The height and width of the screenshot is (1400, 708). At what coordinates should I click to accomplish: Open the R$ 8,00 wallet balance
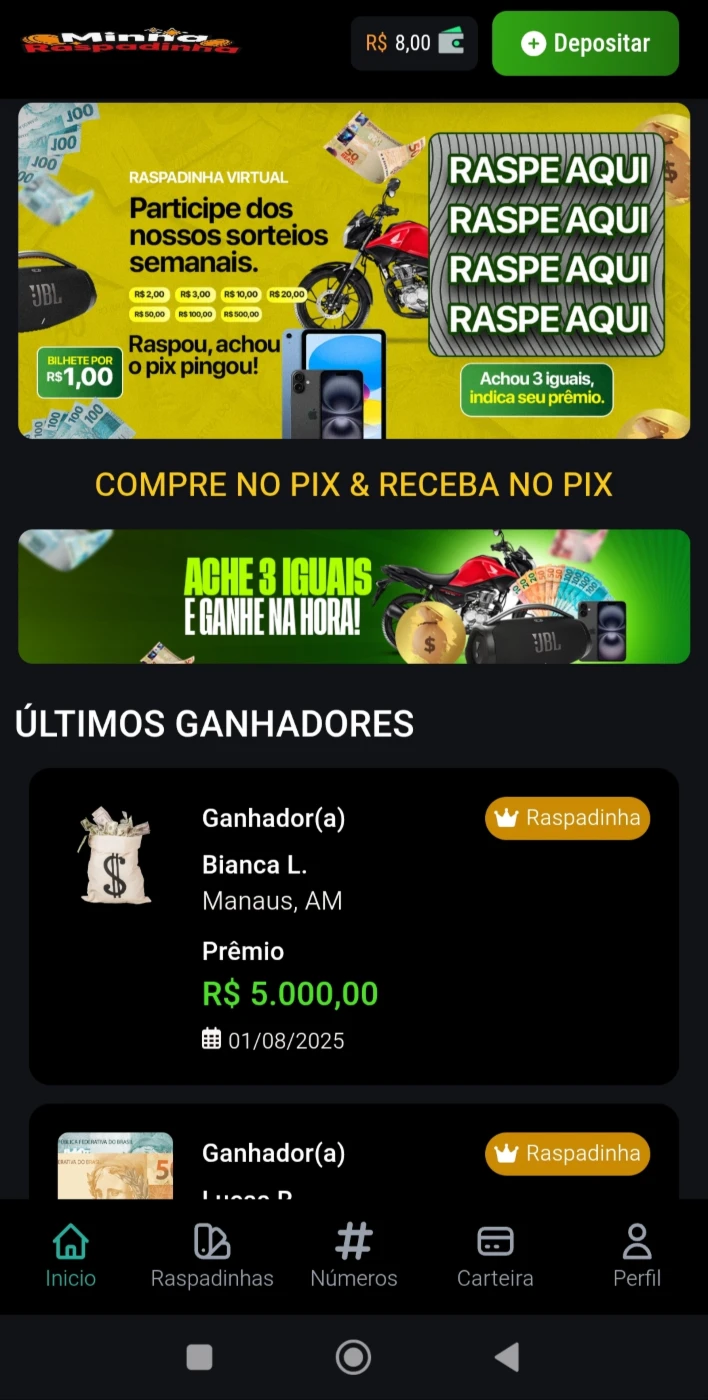click(414, 43)
